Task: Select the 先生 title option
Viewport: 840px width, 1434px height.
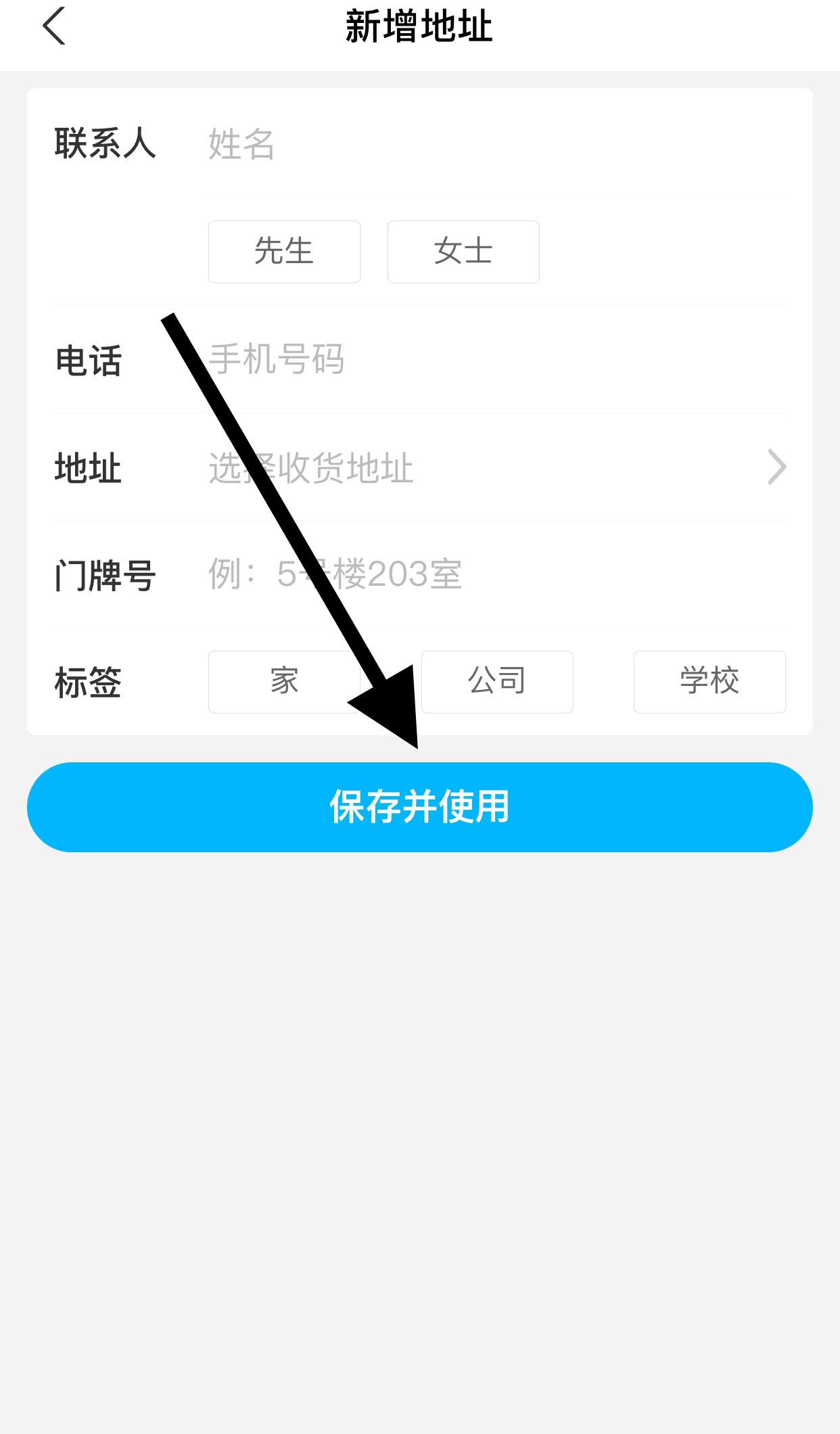Action: (x=284, y=252)
